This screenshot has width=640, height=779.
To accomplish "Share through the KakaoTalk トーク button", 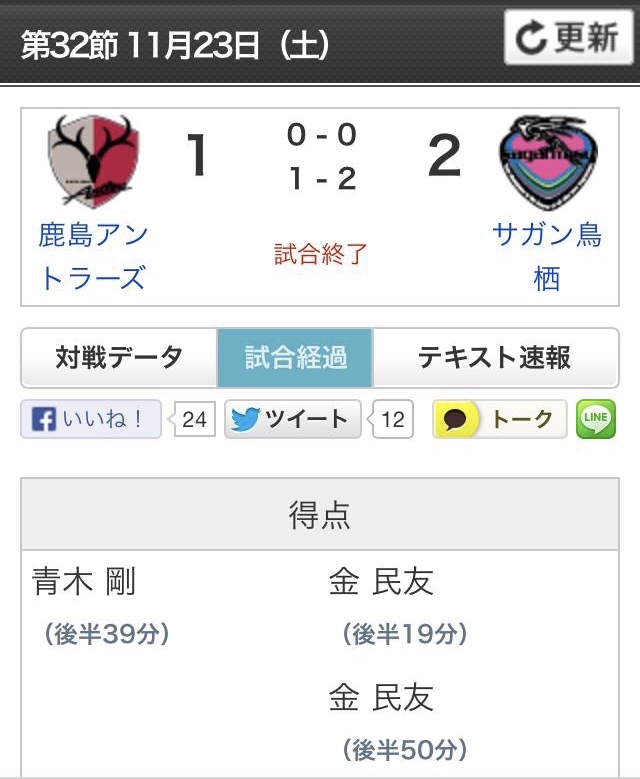I will click(x=499, y=419).
